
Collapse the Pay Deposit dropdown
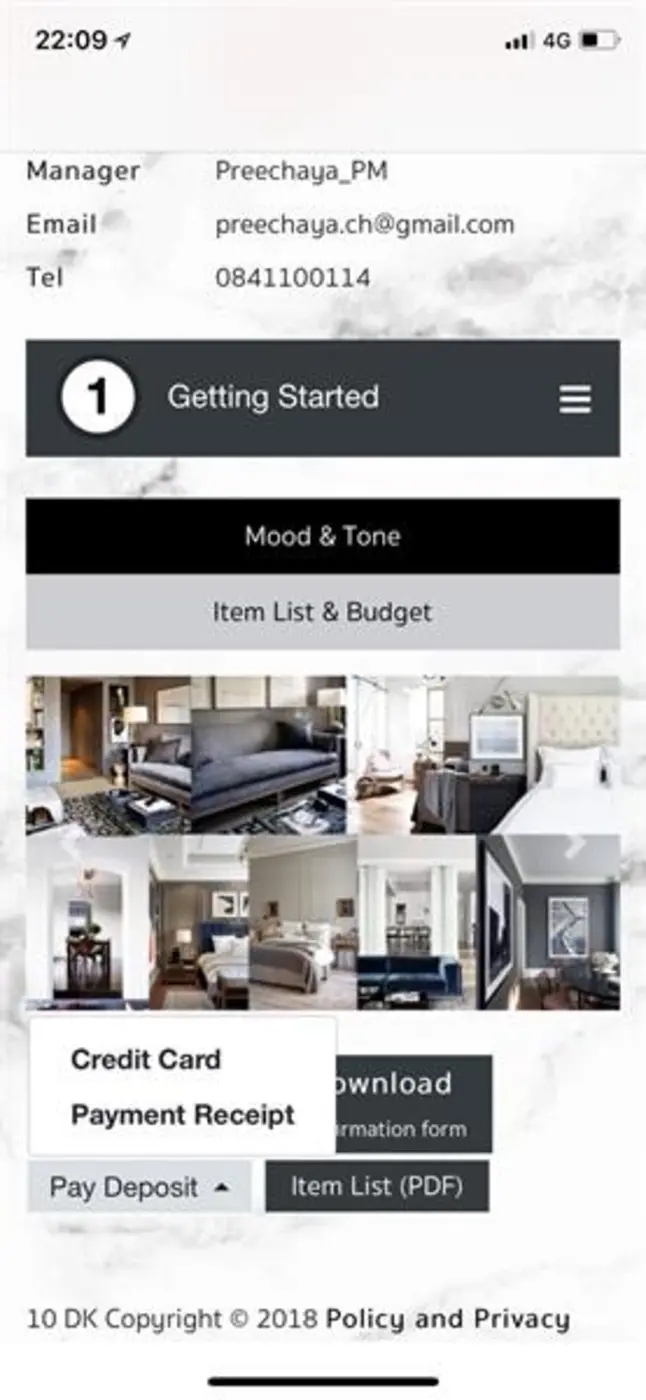click(139, 1187)
